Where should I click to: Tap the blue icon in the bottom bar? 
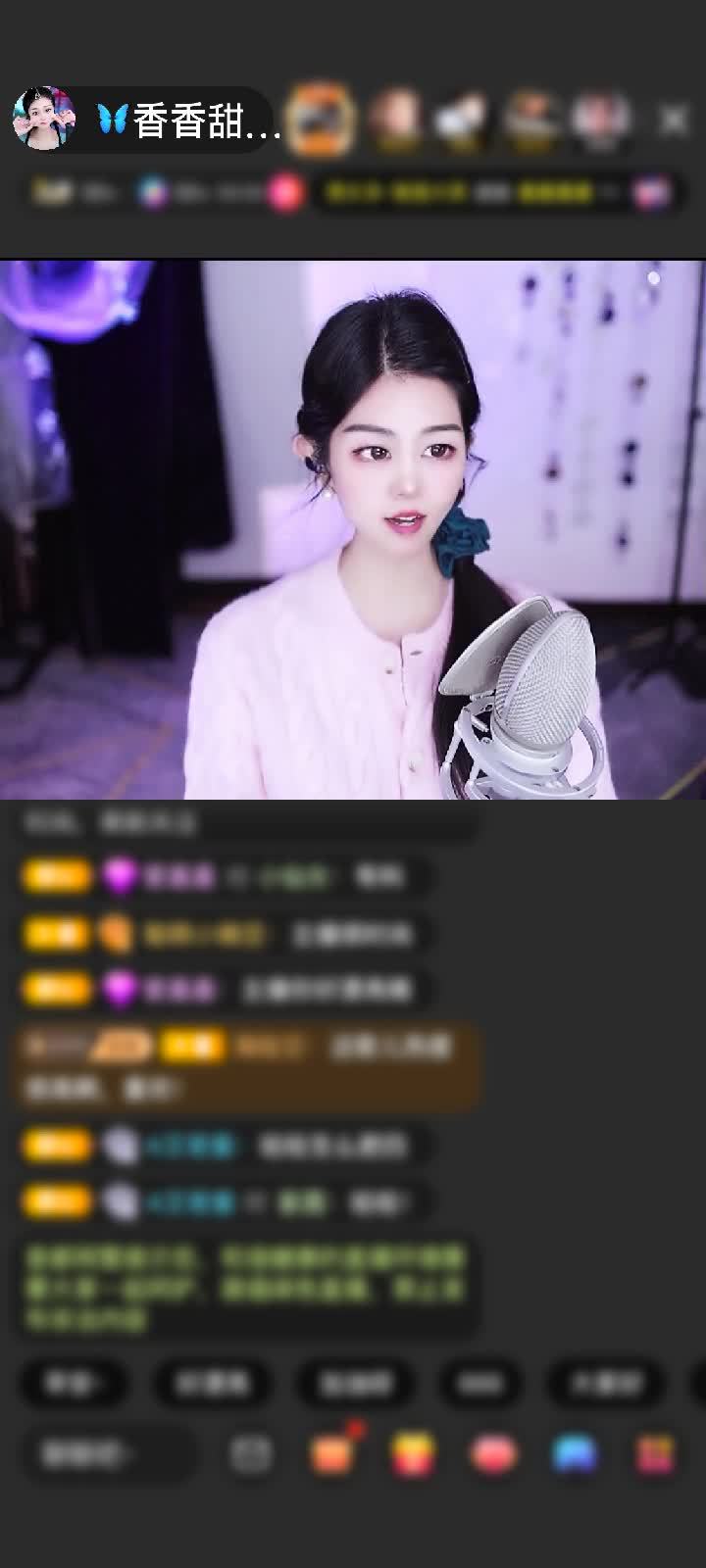[x=575, y=1455]
